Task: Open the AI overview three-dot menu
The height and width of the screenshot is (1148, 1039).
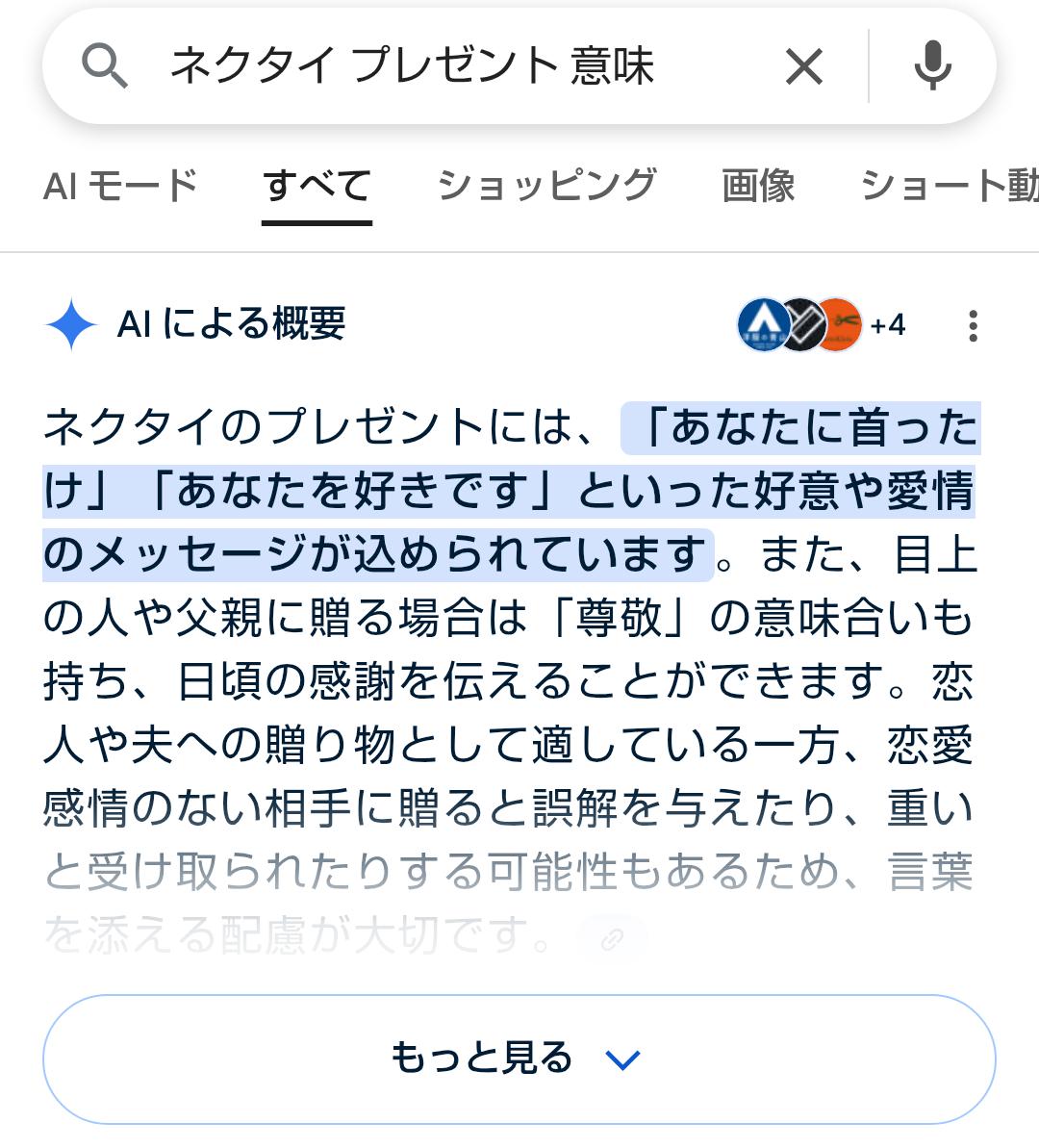Action: point(973,326)
